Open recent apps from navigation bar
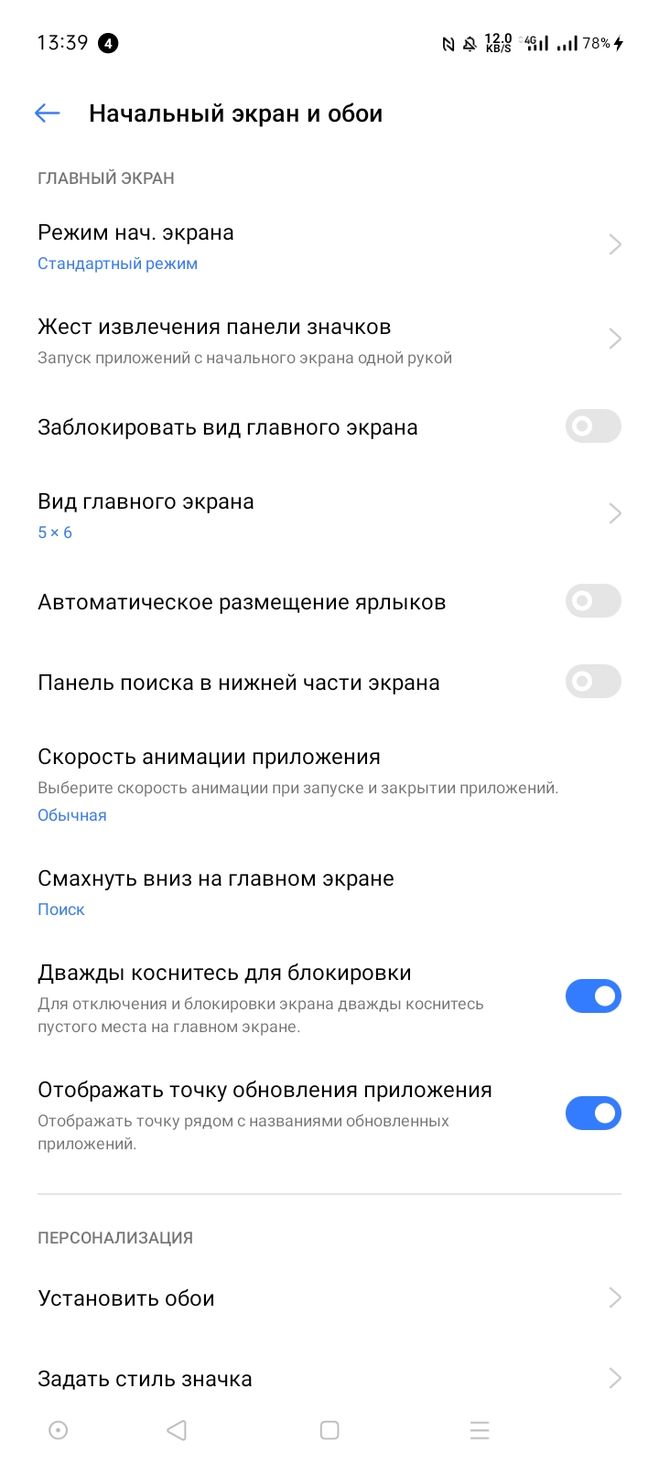Screen dimensions: 659x1464 pos(480,1431)
